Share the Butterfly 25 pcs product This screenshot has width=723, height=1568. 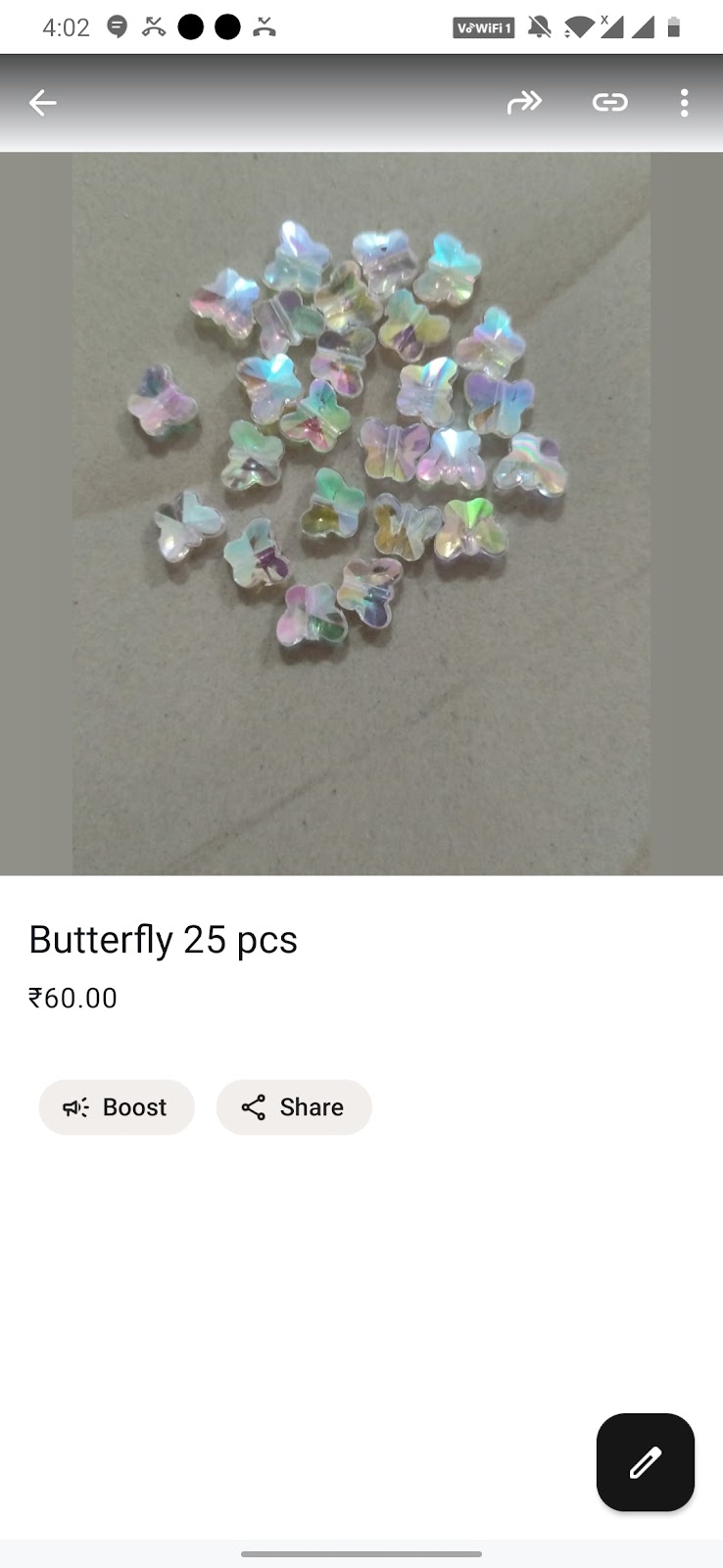point(294,1107)
